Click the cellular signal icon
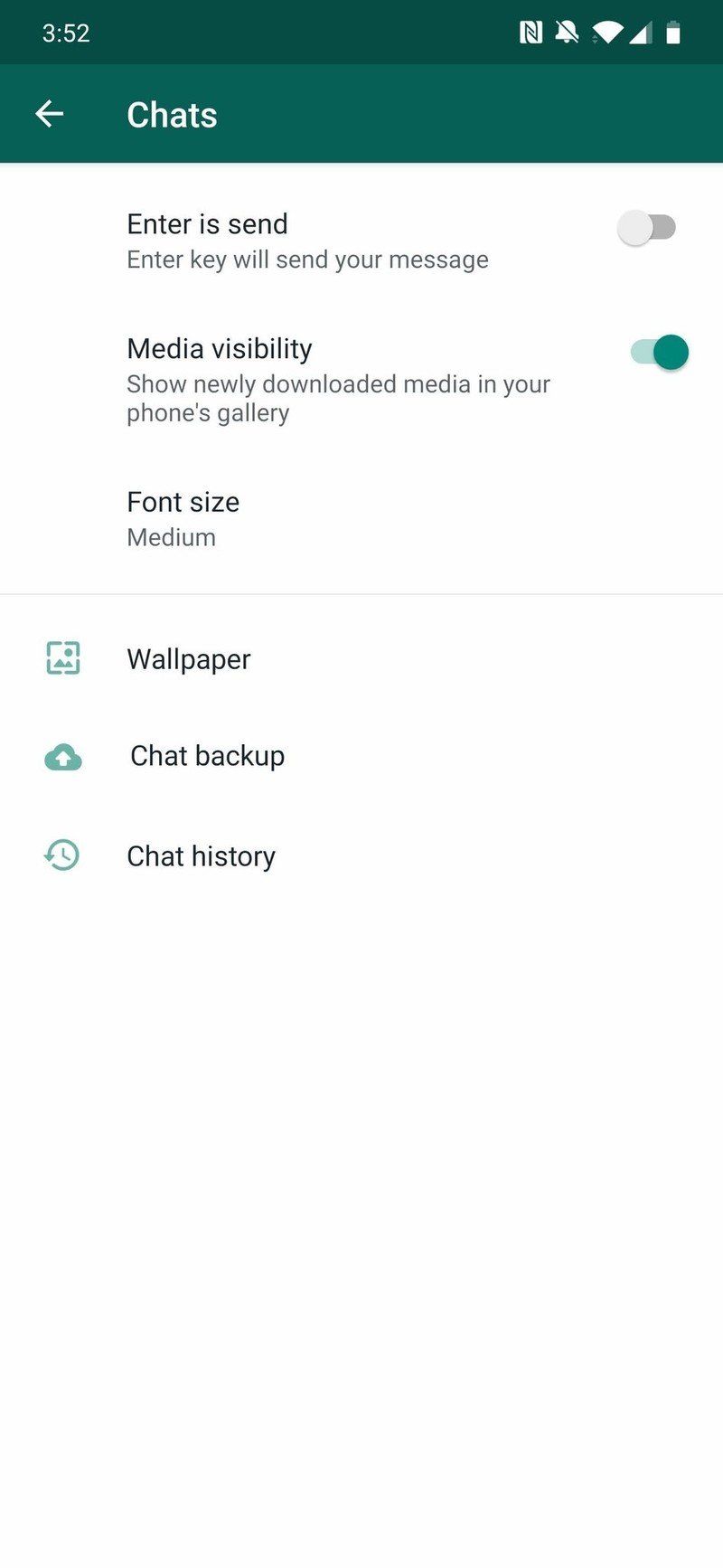 coord(643,32)
